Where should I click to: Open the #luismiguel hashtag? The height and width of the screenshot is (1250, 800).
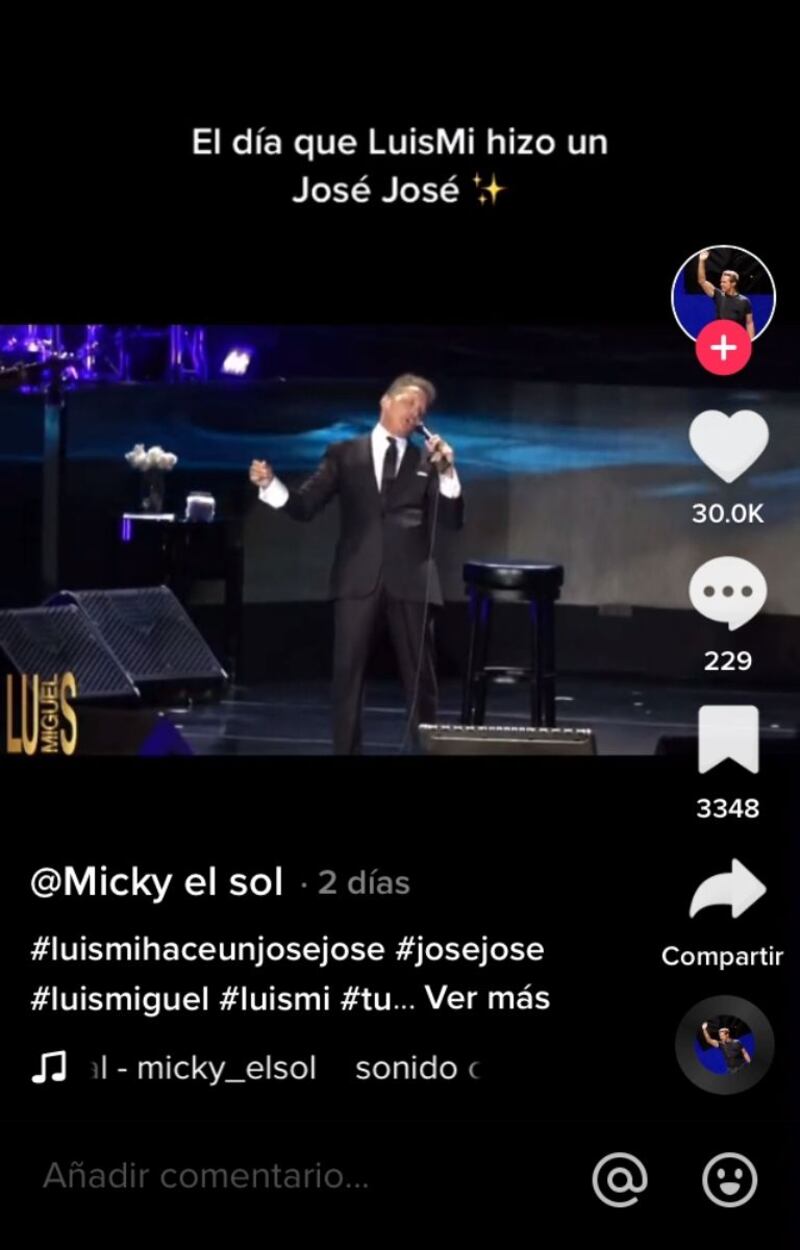(x=126, y=998)
